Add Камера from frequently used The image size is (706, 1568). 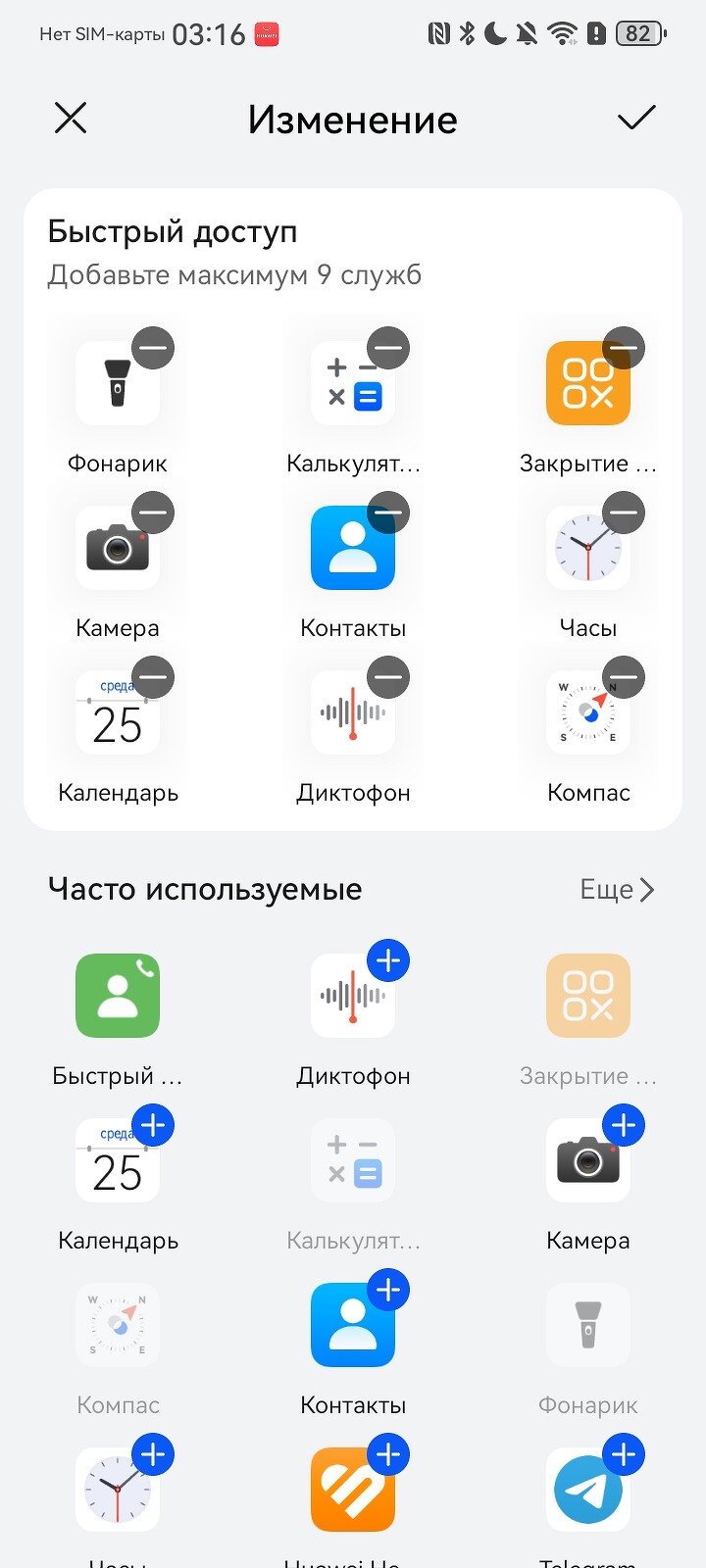click(624, 1126)
